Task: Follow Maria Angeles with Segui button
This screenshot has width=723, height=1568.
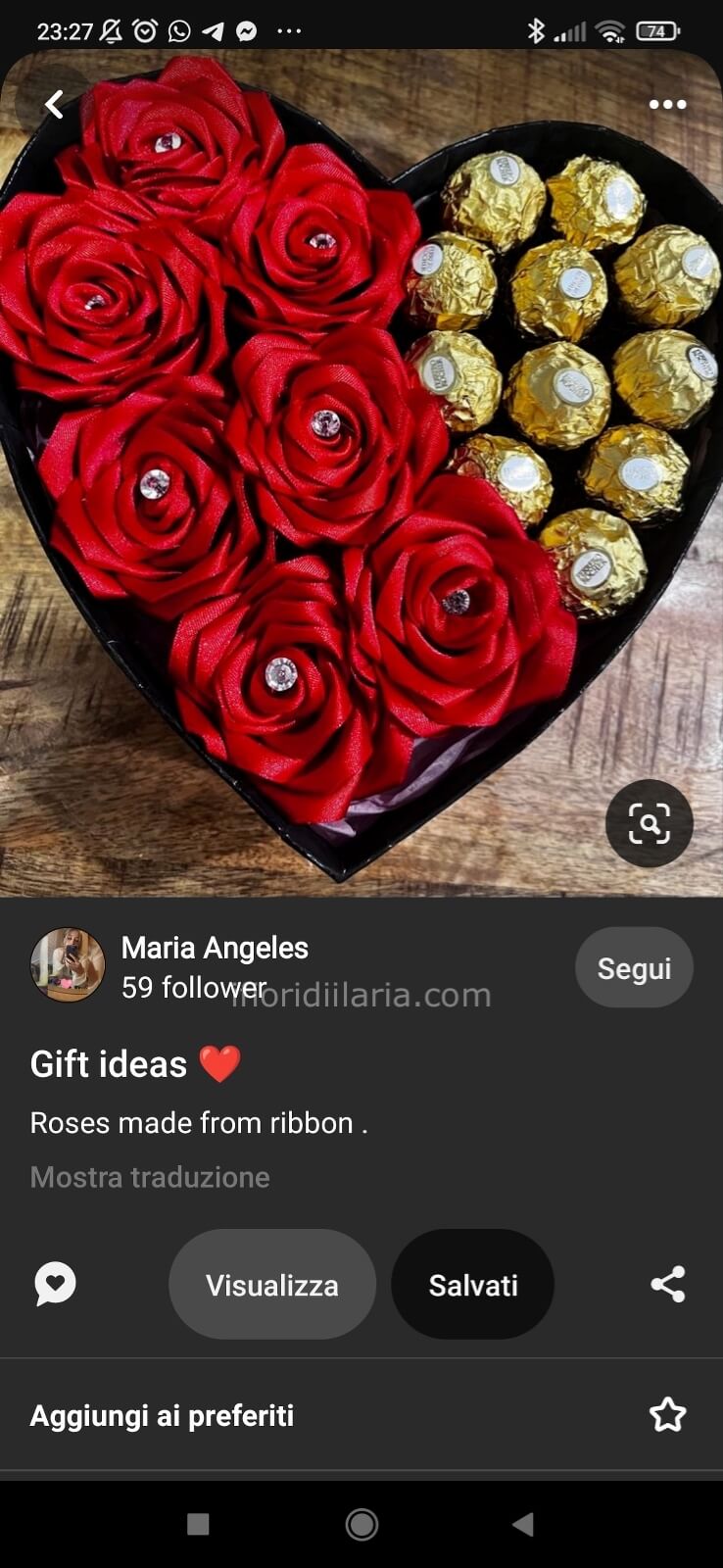Action: click(634, 968)
